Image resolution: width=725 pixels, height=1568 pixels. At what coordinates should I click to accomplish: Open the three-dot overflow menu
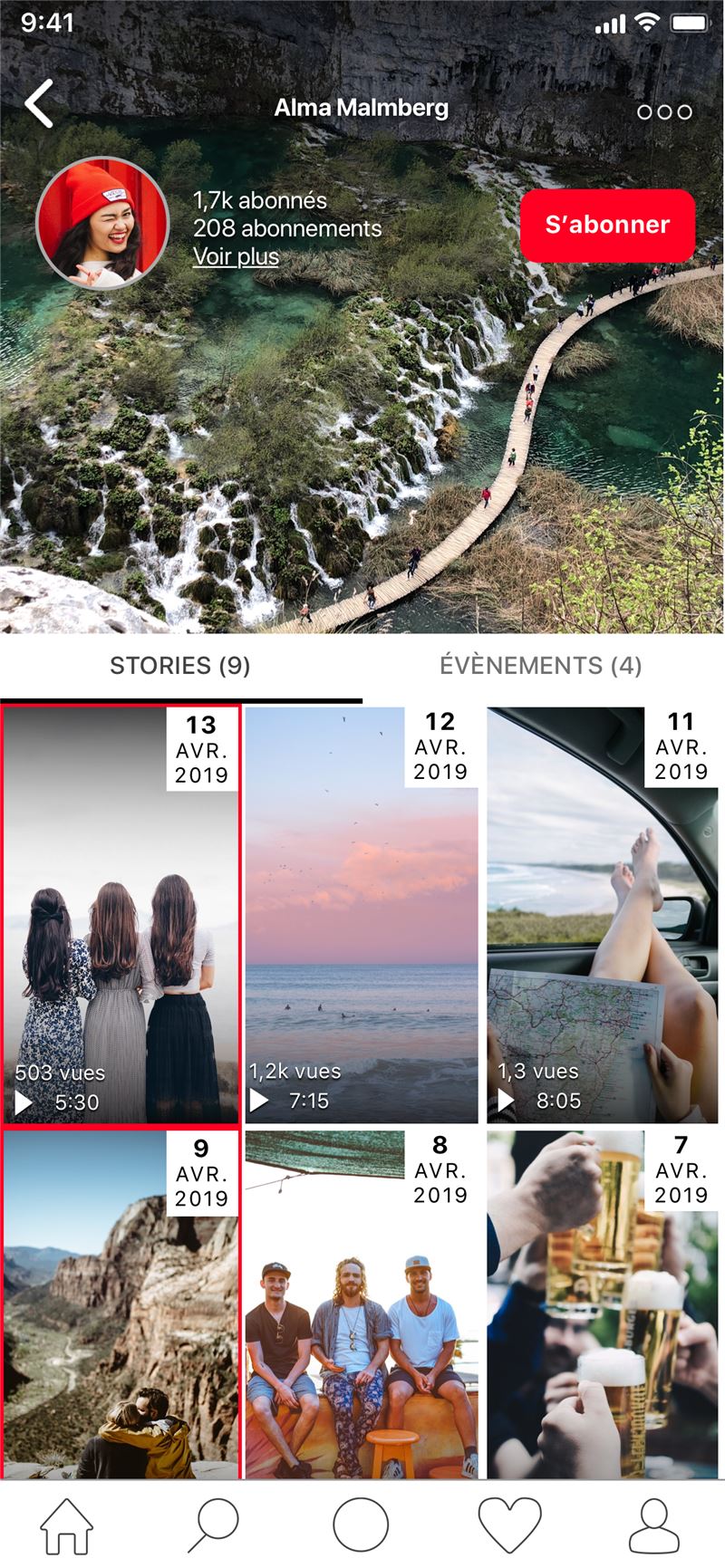pos(664,112)
